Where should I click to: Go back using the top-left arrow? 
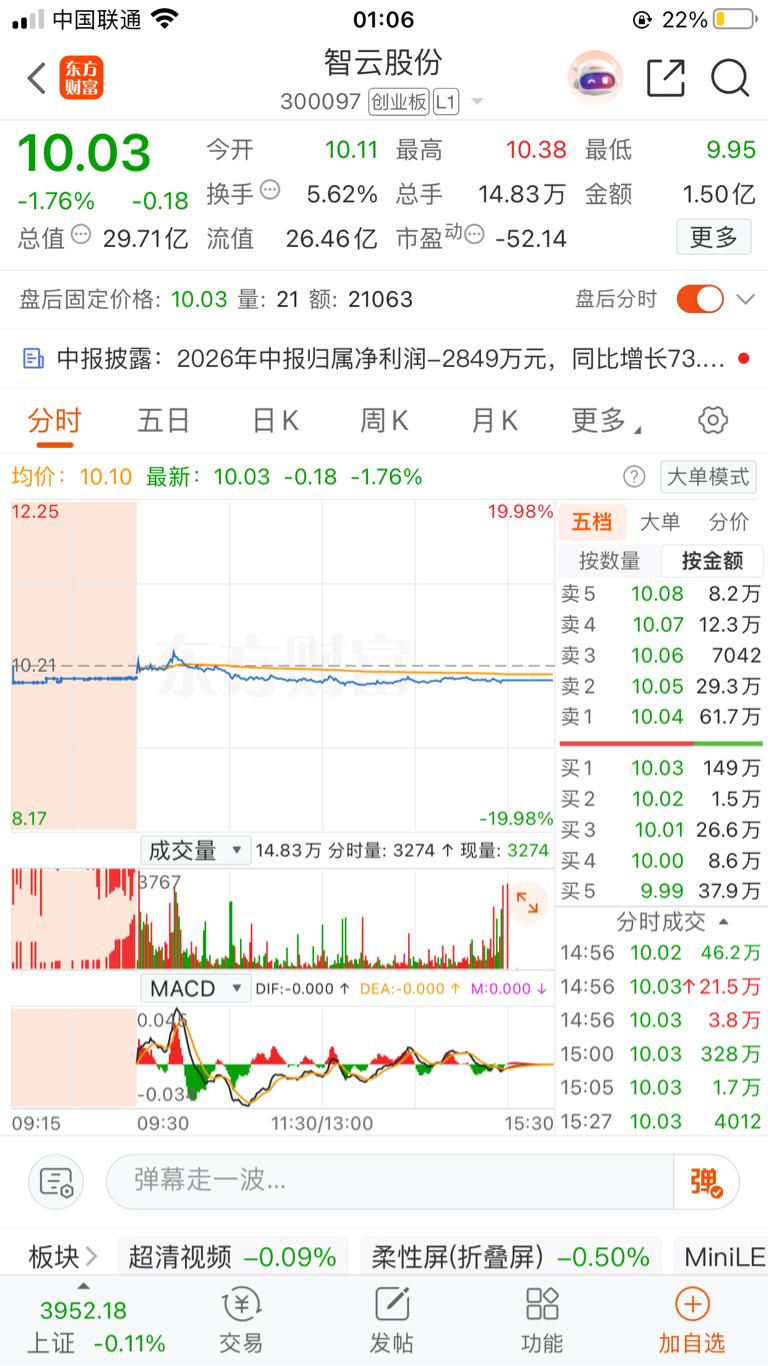pos(37,78)
